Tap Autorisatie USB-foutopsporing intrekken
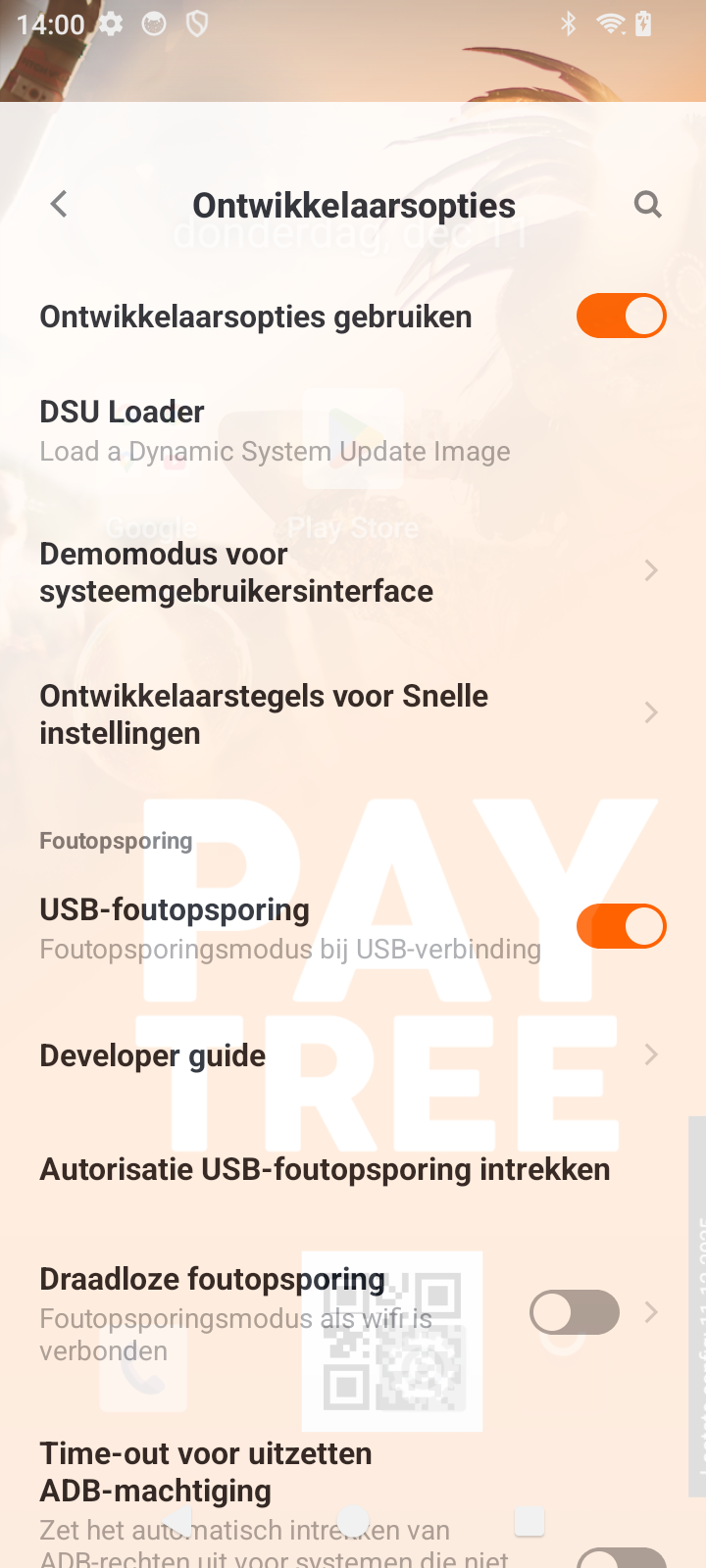 [325, 1168]
